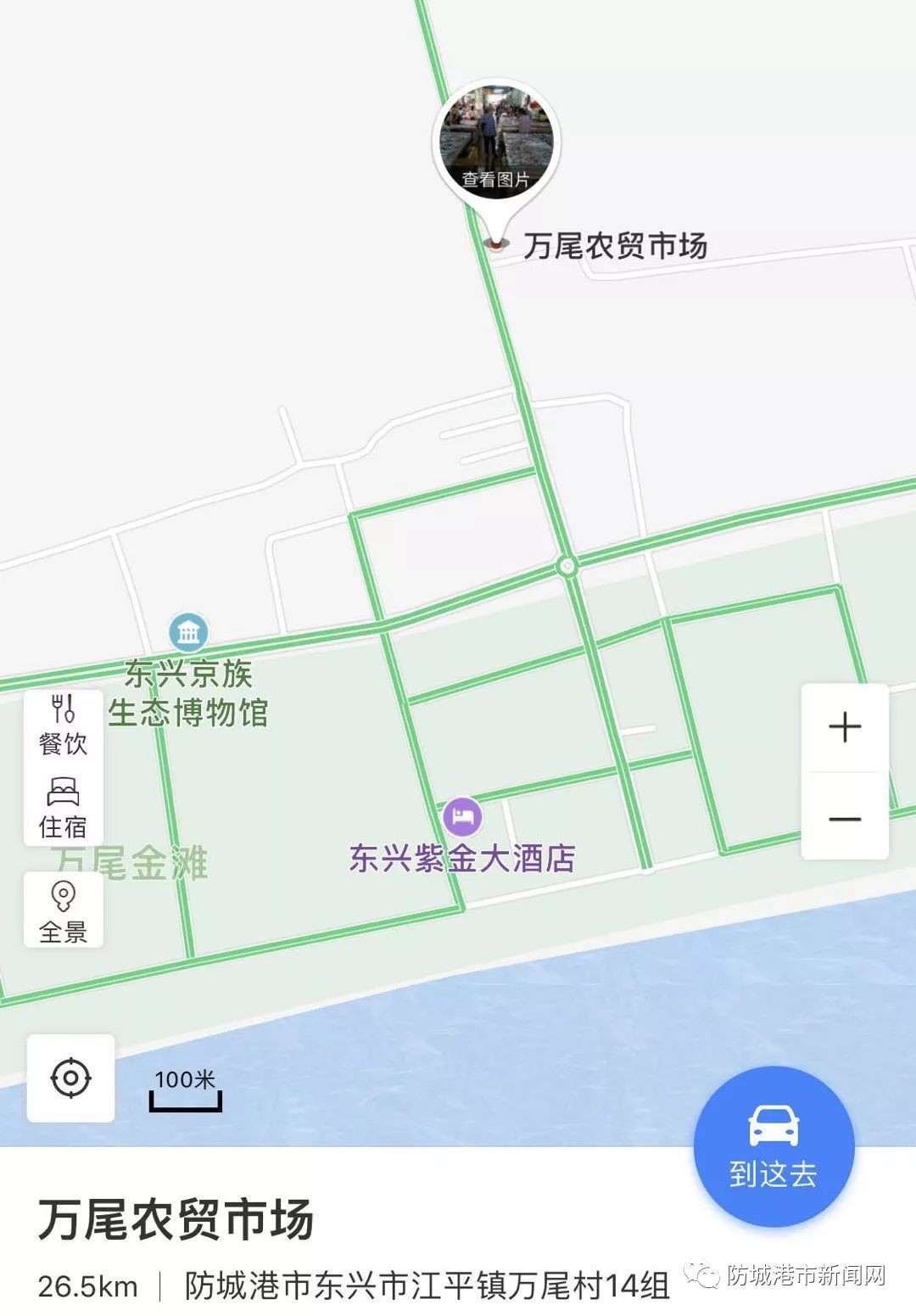
Task: Show nearby 住宿 lodging
Action: click(64, 807)
